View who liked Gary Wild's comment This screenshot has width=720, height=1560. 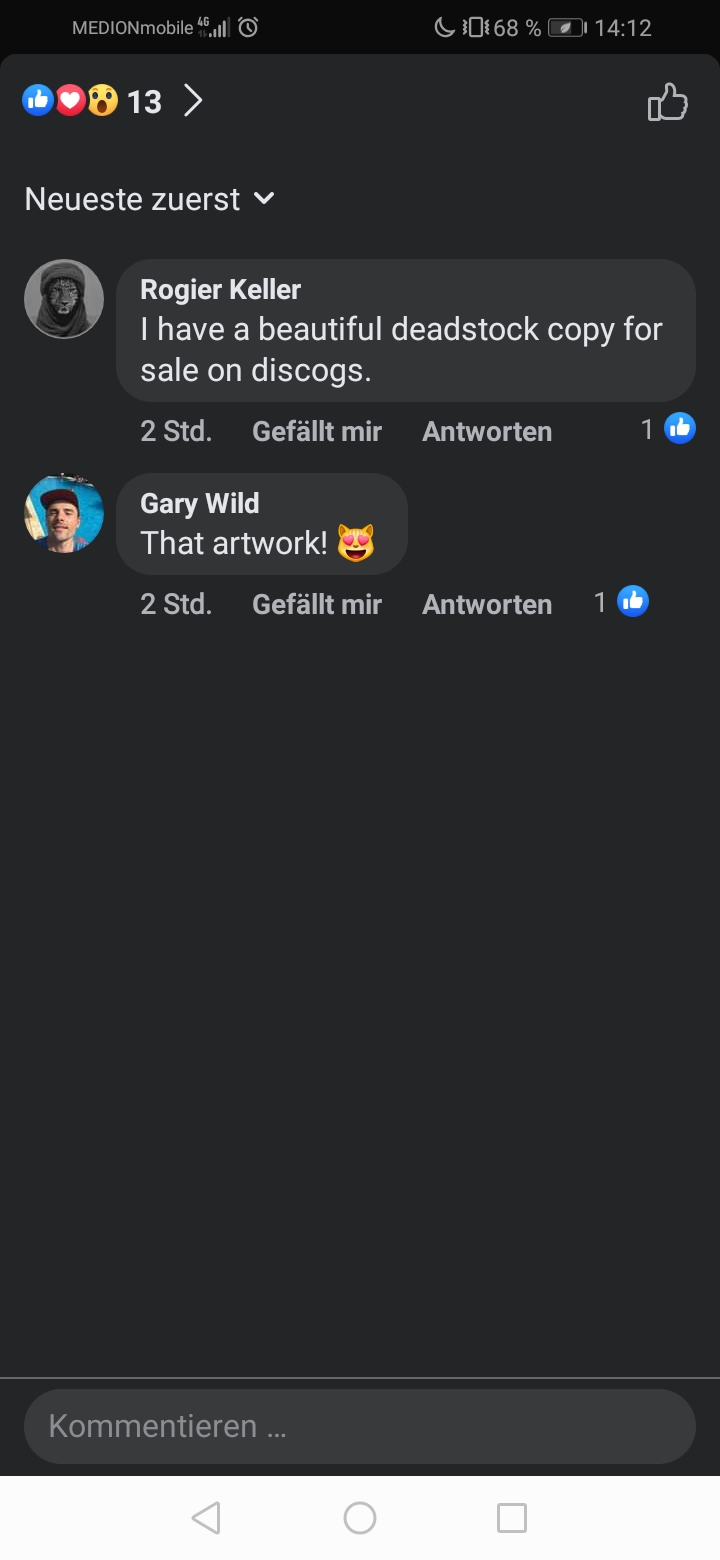click(x=622, y=602)
